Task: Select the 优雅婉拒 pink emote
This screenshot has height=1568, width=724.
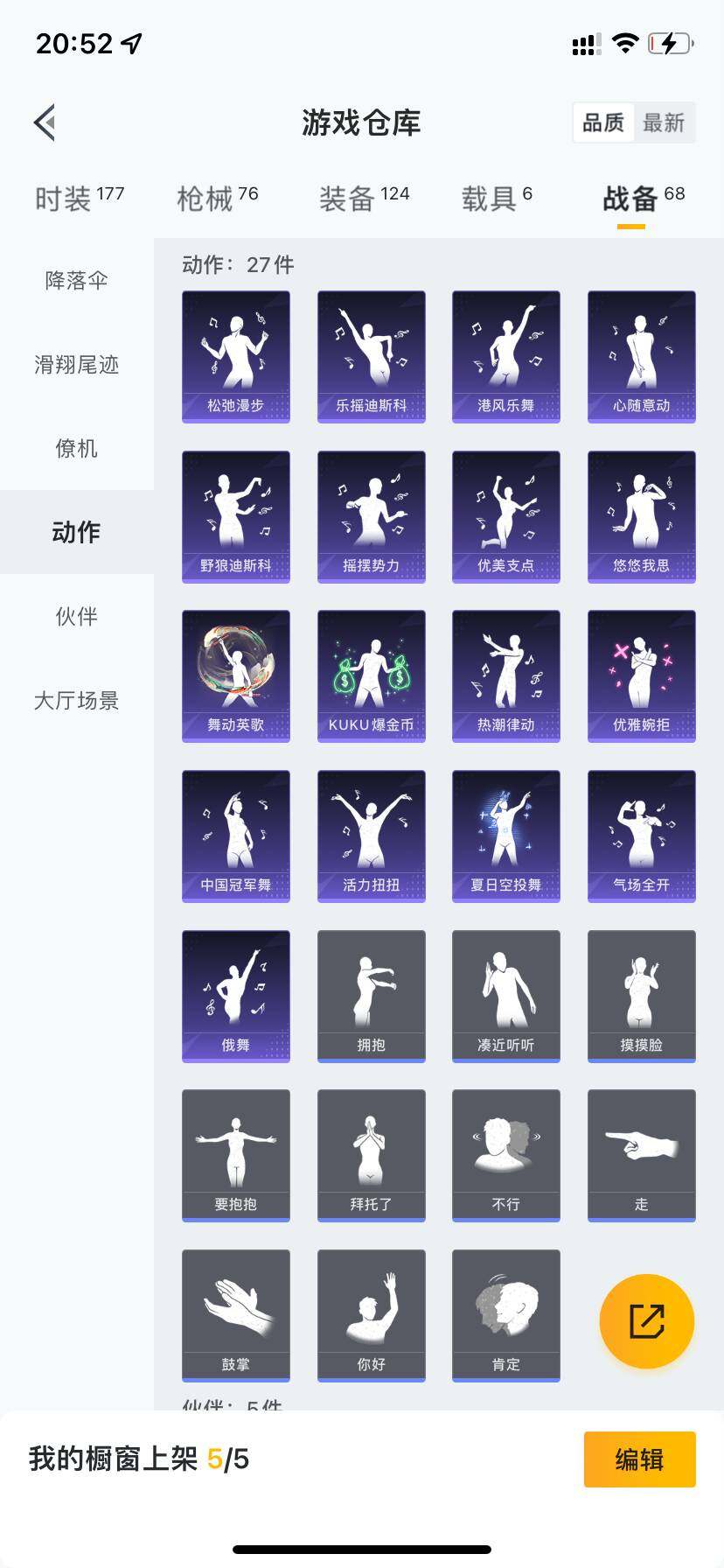Action: coord(641,674)
